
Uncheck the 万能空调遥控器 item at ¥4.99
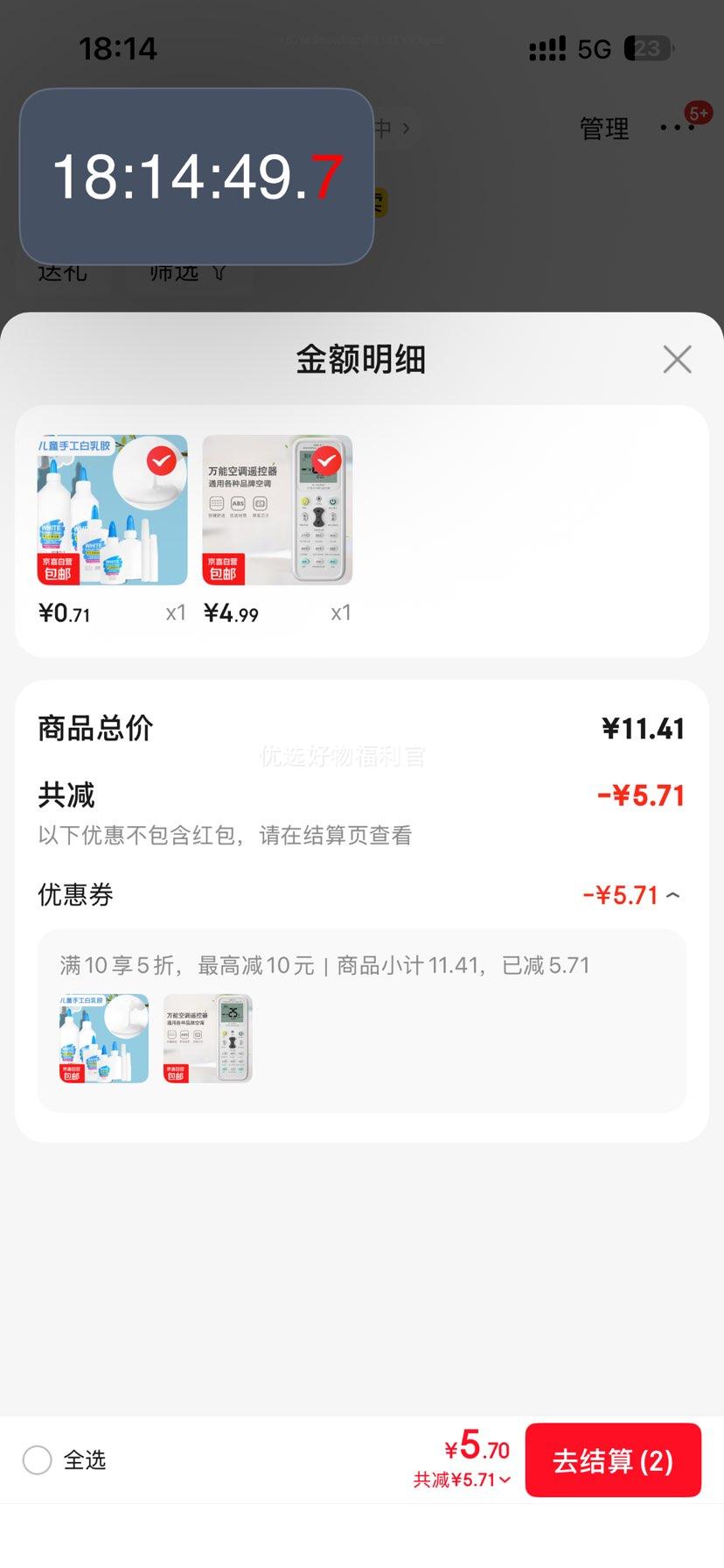326,460
